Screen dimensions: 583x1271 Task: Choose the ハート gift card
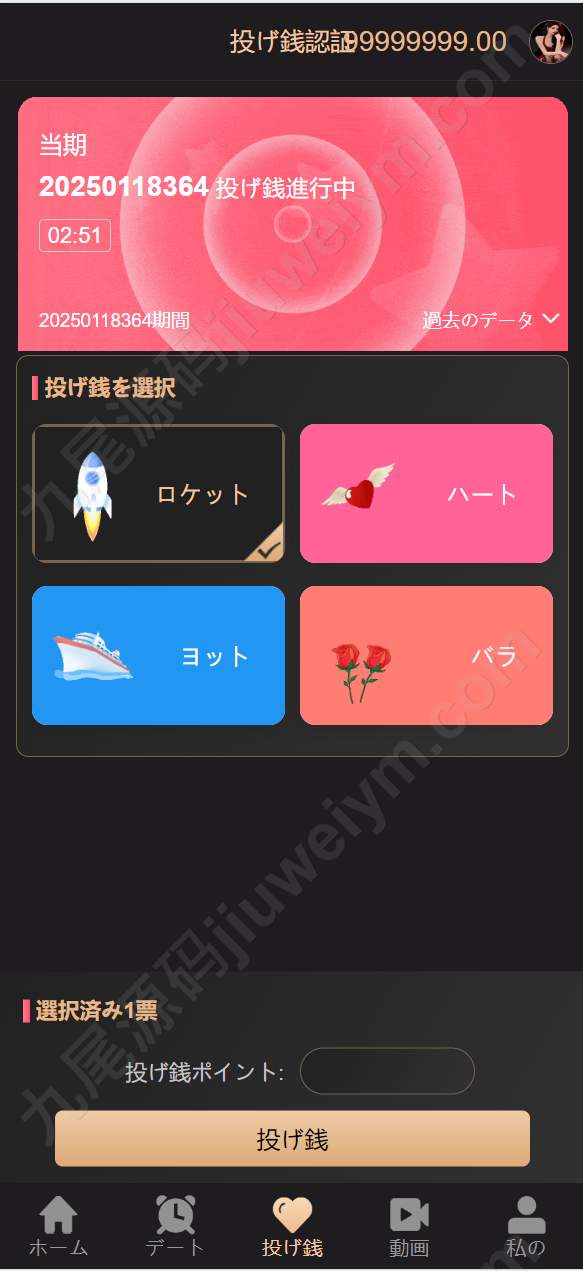click(x=426, y=493)
